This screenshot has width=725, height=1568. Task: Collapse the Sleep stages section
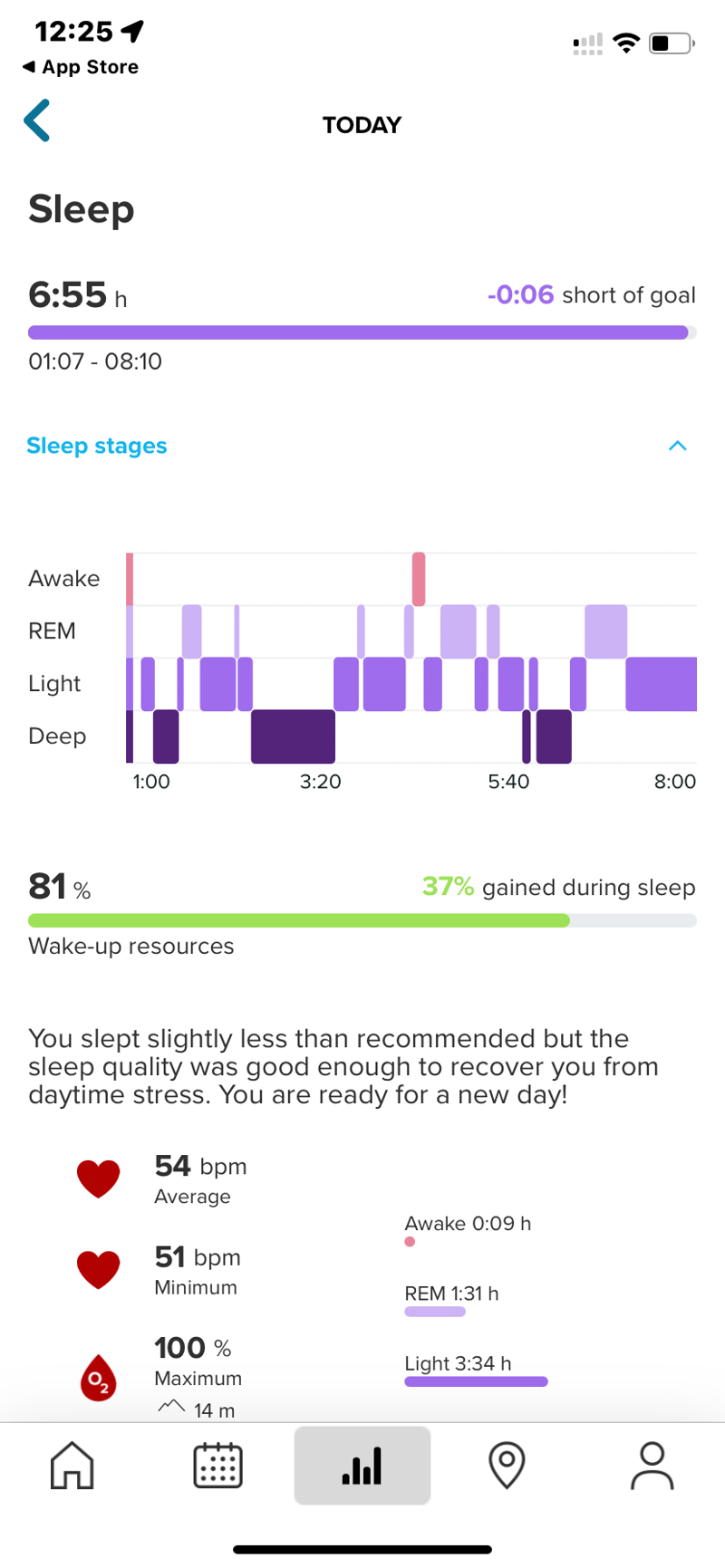[677, 446]
